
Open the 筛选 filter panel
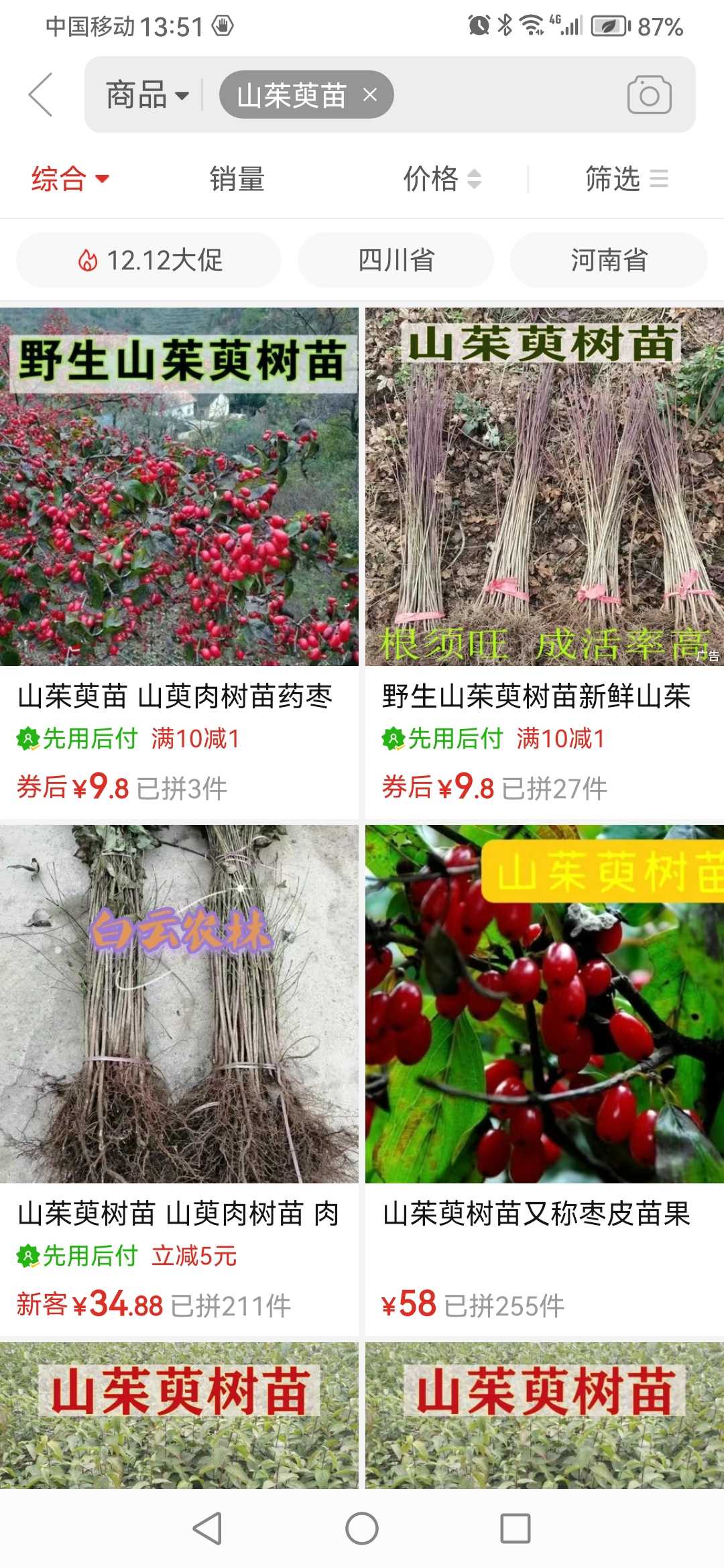point(626,179)
